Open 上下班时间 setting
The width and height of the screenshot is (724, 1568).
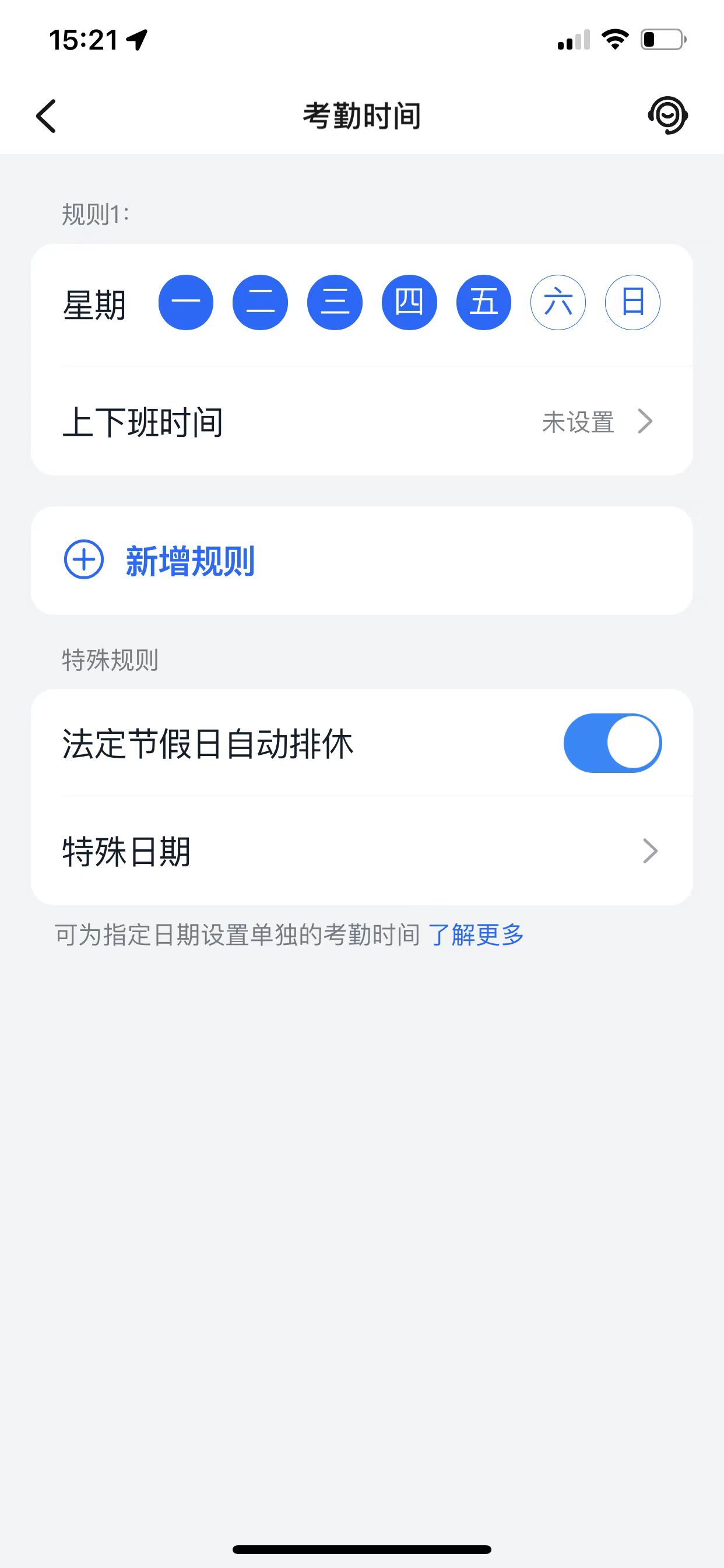pyautogui.click(x=361, y=421)
